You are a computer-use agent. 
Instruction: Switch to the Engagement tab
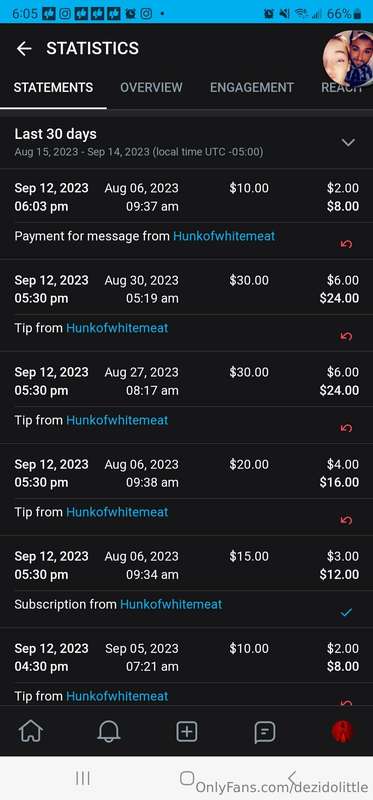tap(252, 87)
